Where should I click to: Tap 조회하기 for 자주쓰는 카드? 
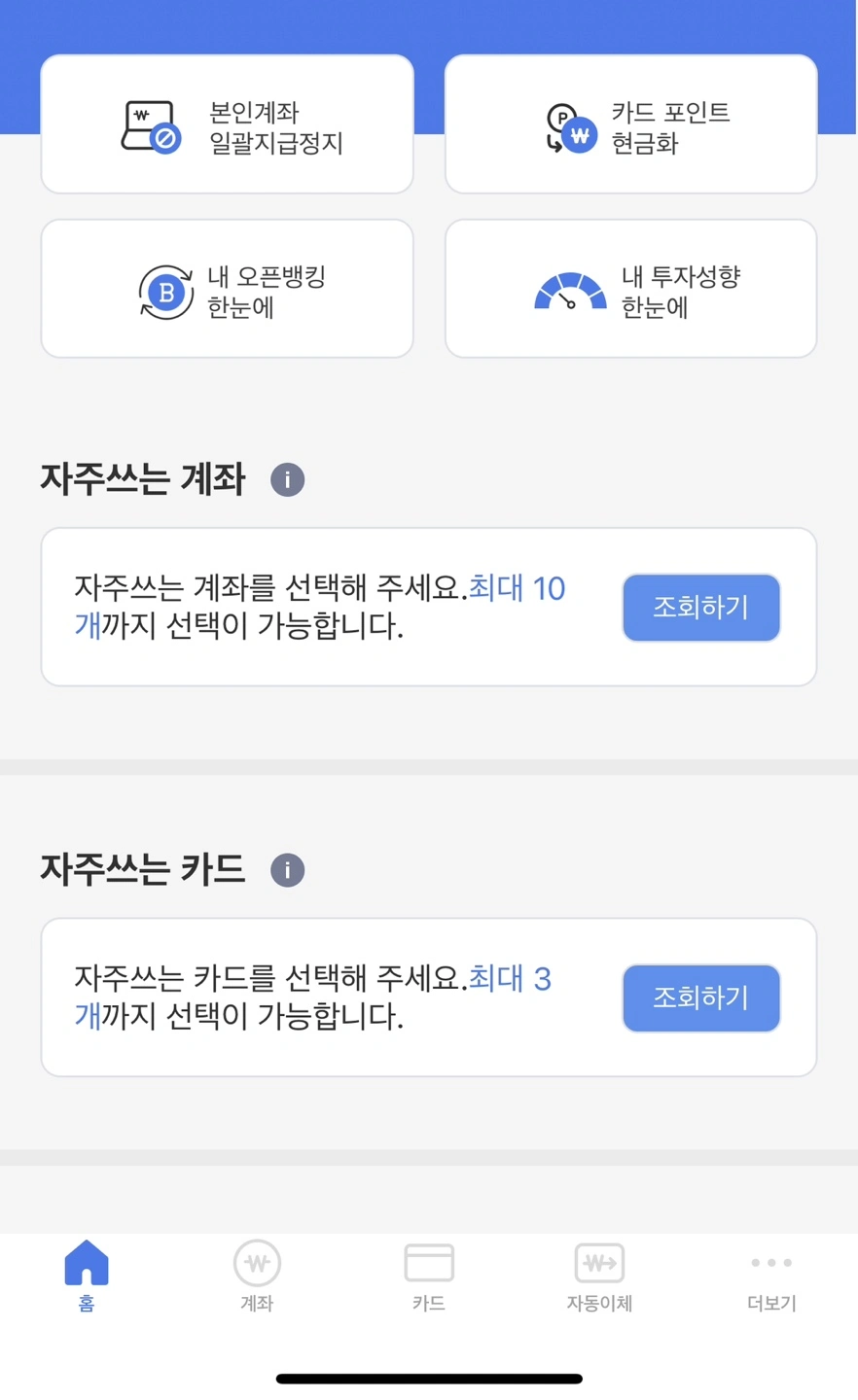[700, 997]
